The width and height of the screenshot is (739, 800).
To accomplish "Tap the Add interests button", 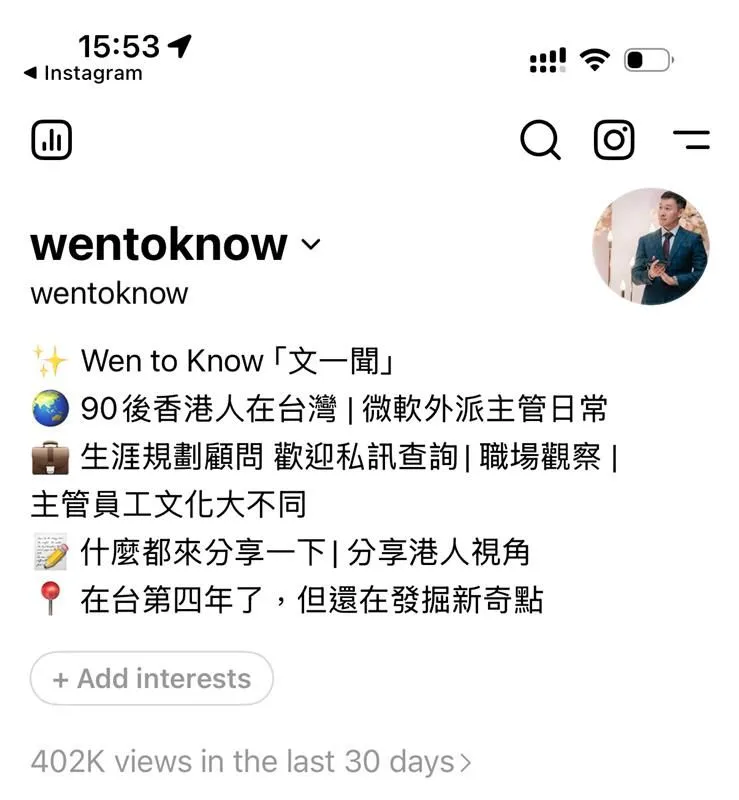I will click(152, 679).
